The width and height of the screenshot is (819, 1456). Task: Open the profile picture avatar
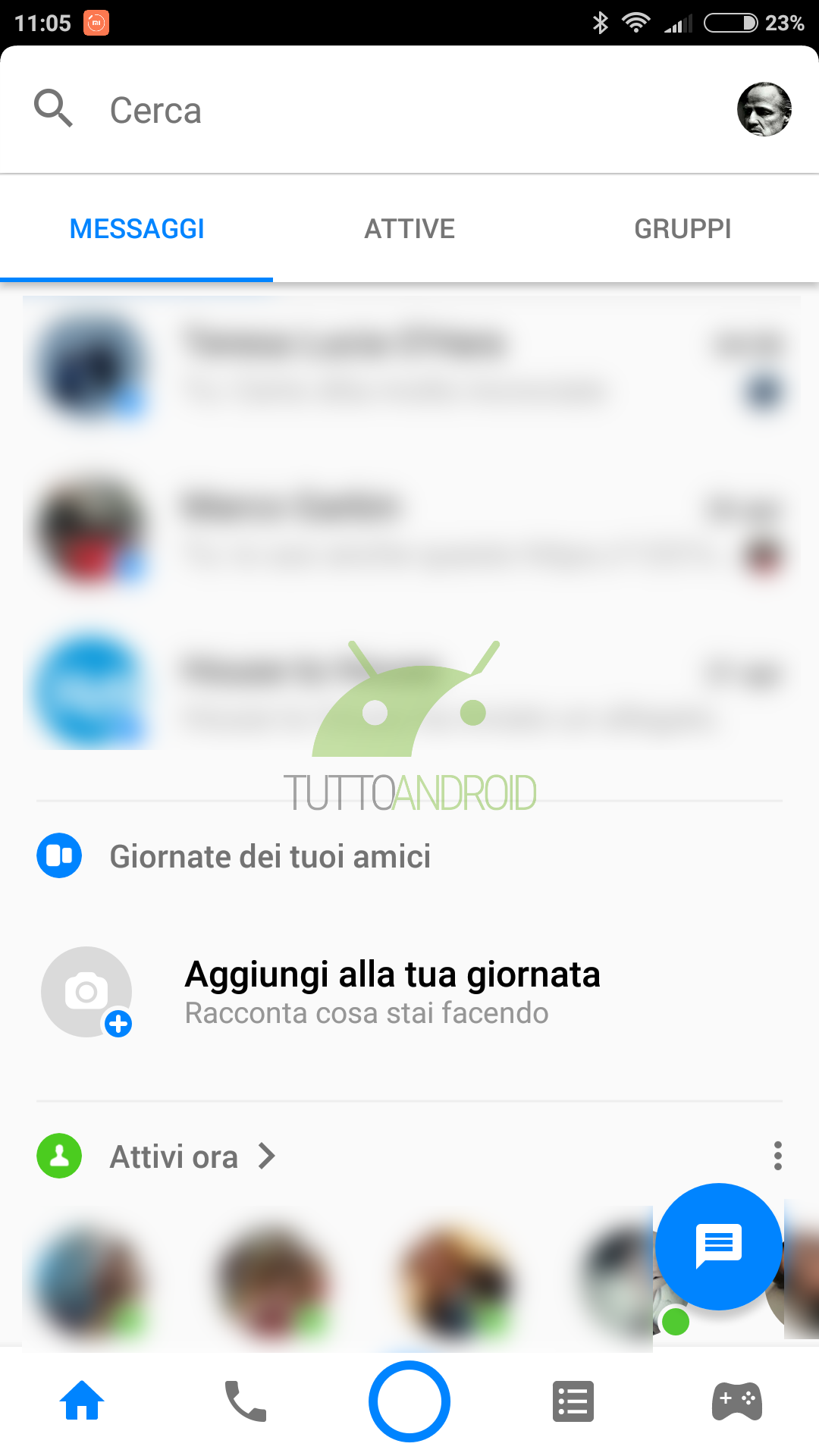click(764, 109)
